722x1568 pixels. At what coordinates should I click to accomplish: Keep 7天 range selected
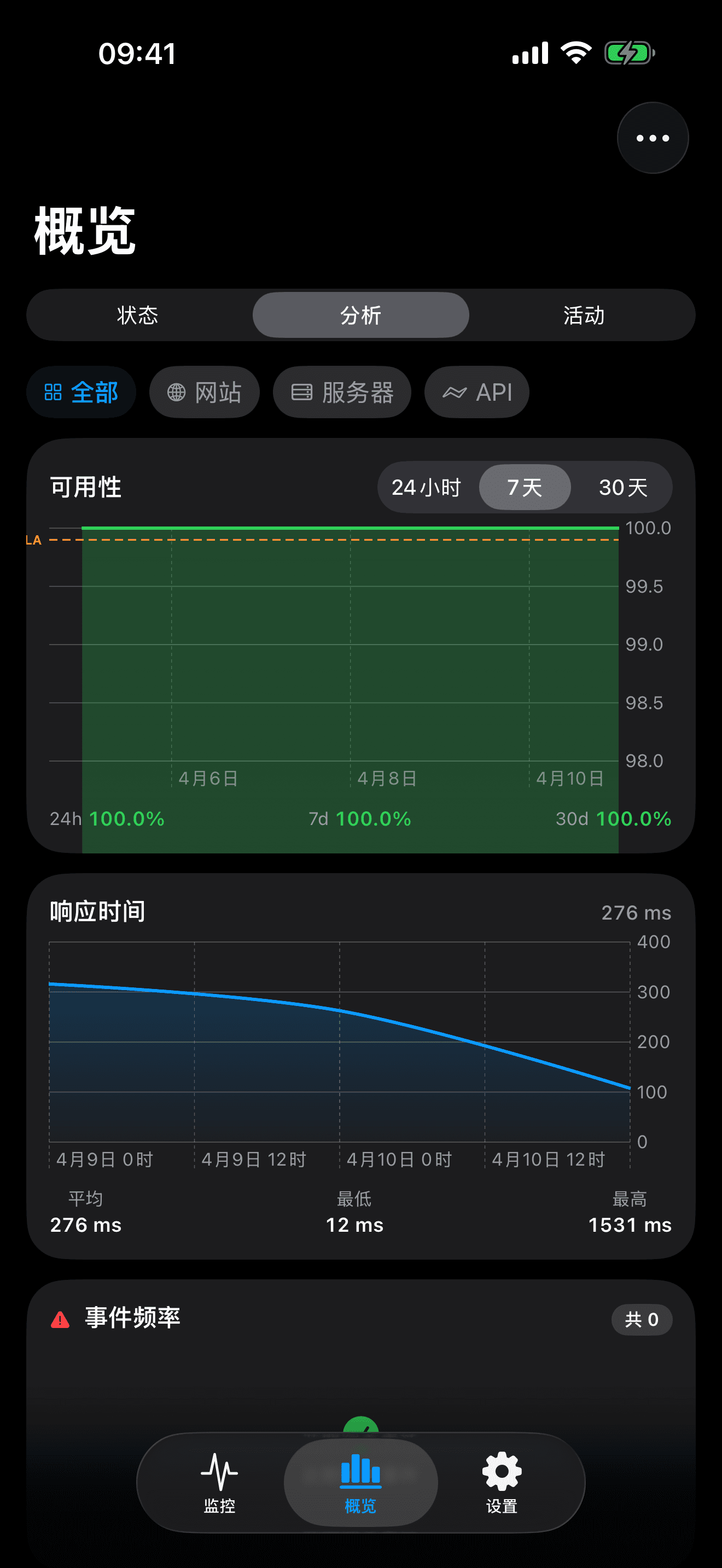[524, 487]
